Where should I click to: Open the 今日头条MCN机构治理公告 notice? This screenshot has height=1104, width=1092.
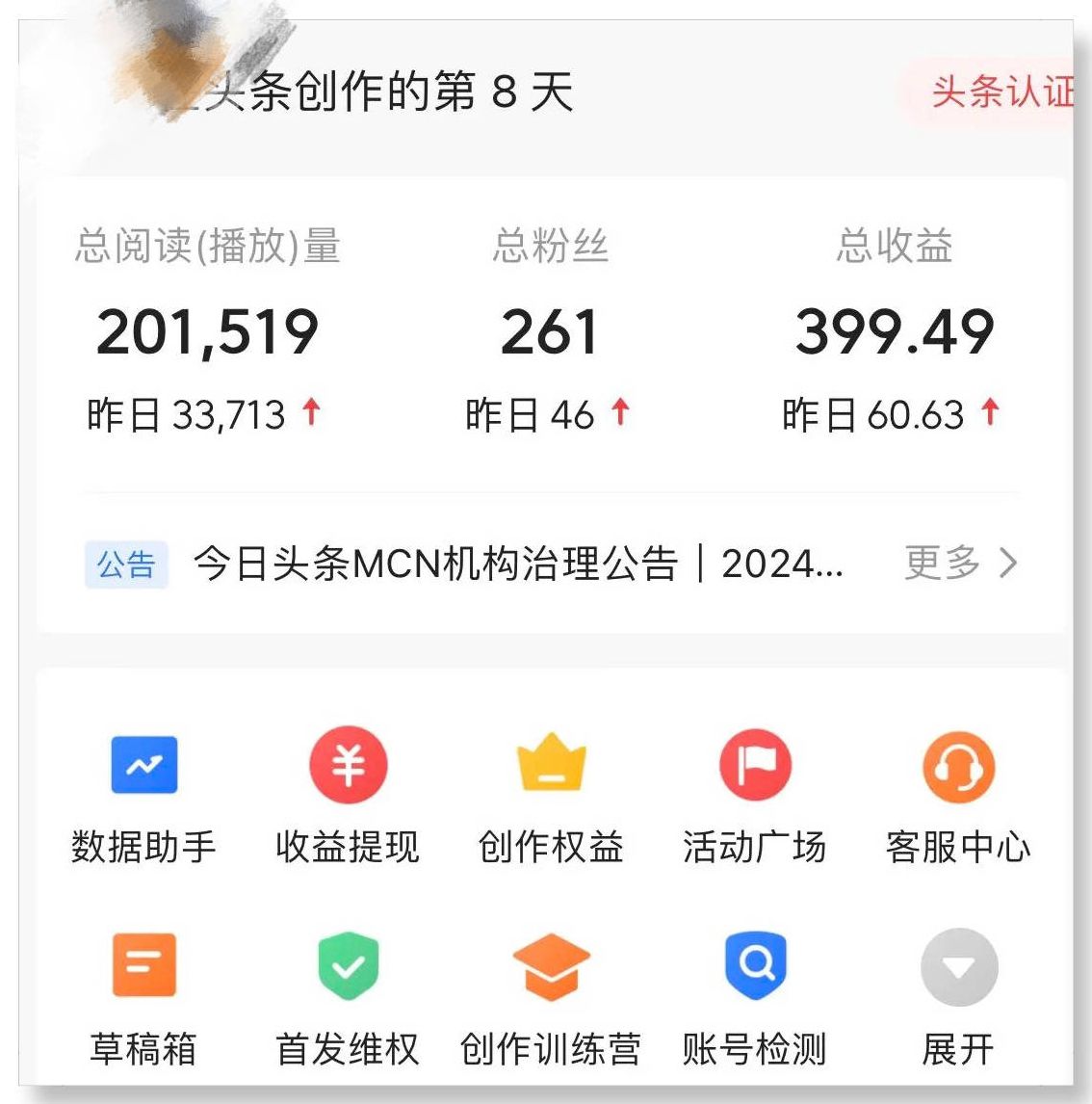click(x=517, y=564)
